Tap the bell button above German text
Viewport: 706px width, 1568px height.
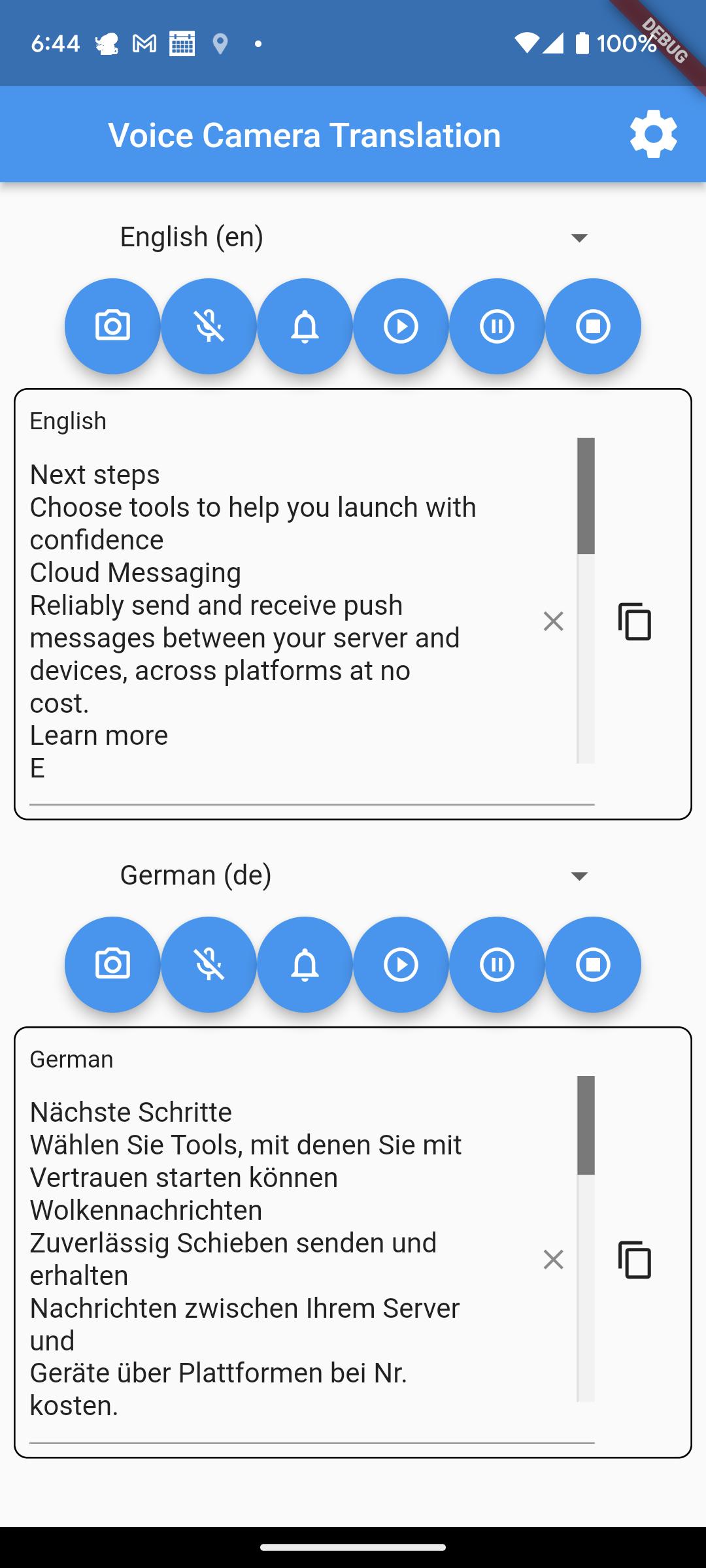305,964
